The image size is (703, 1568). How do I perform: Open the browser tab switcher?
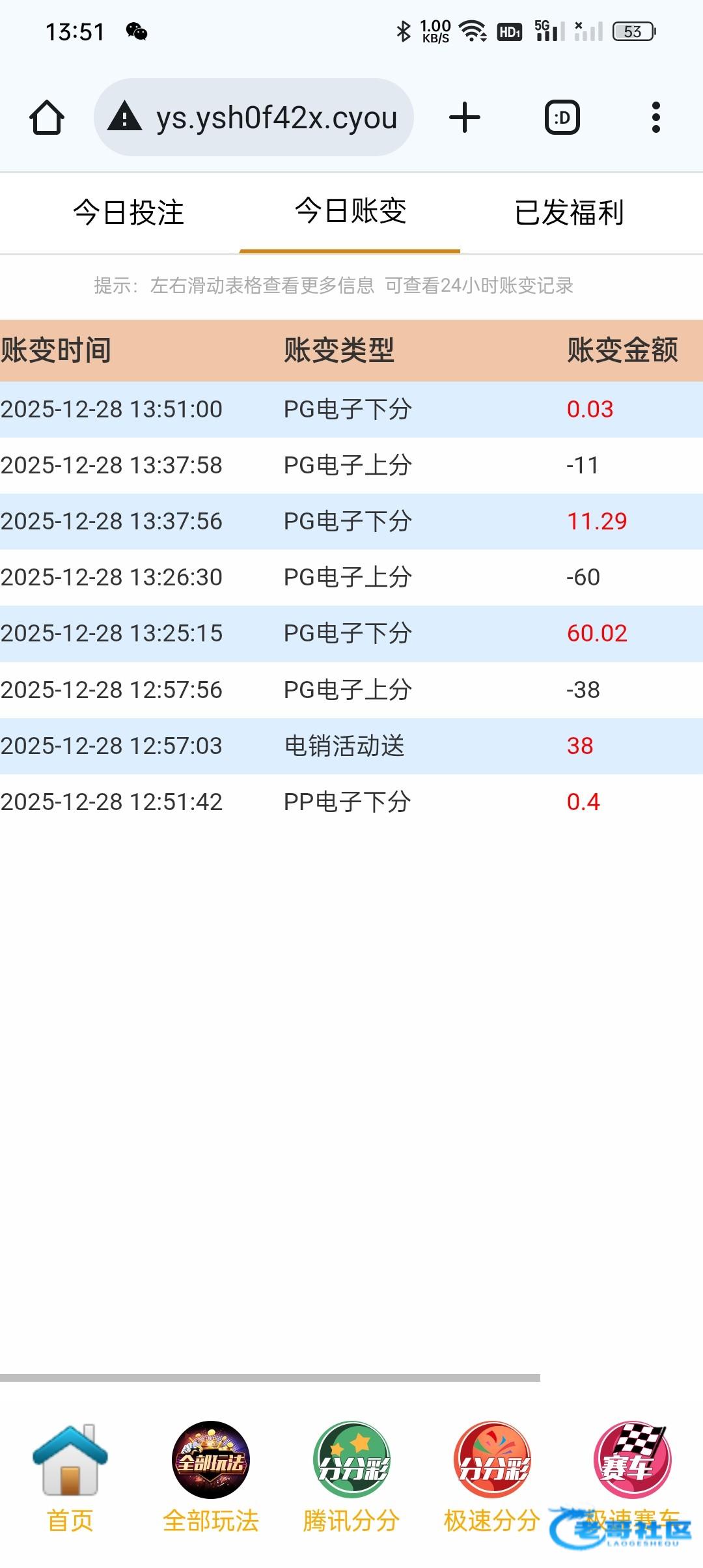pos(562,118)
